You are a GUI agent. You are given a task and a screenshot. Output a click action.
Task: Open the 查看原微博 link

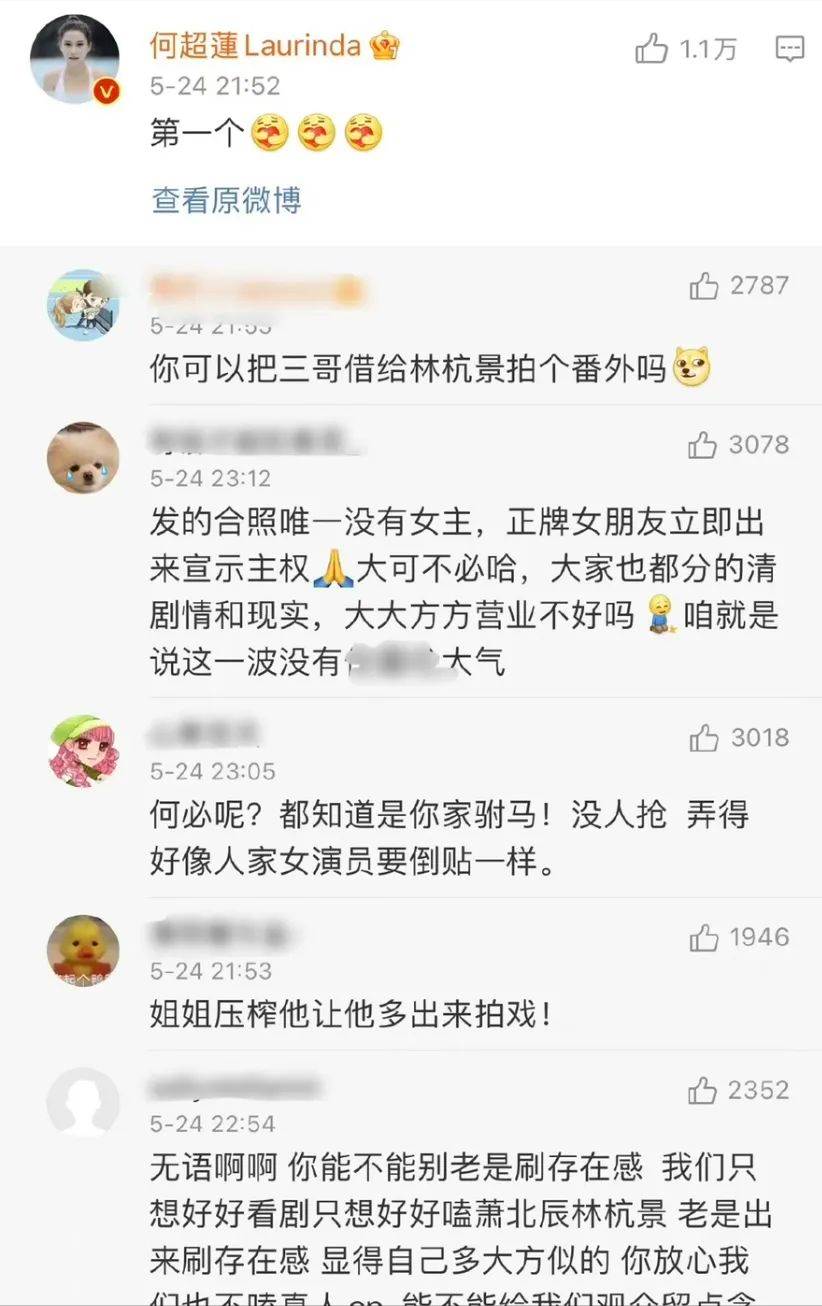pyautogui.click(x=226, y=200)
